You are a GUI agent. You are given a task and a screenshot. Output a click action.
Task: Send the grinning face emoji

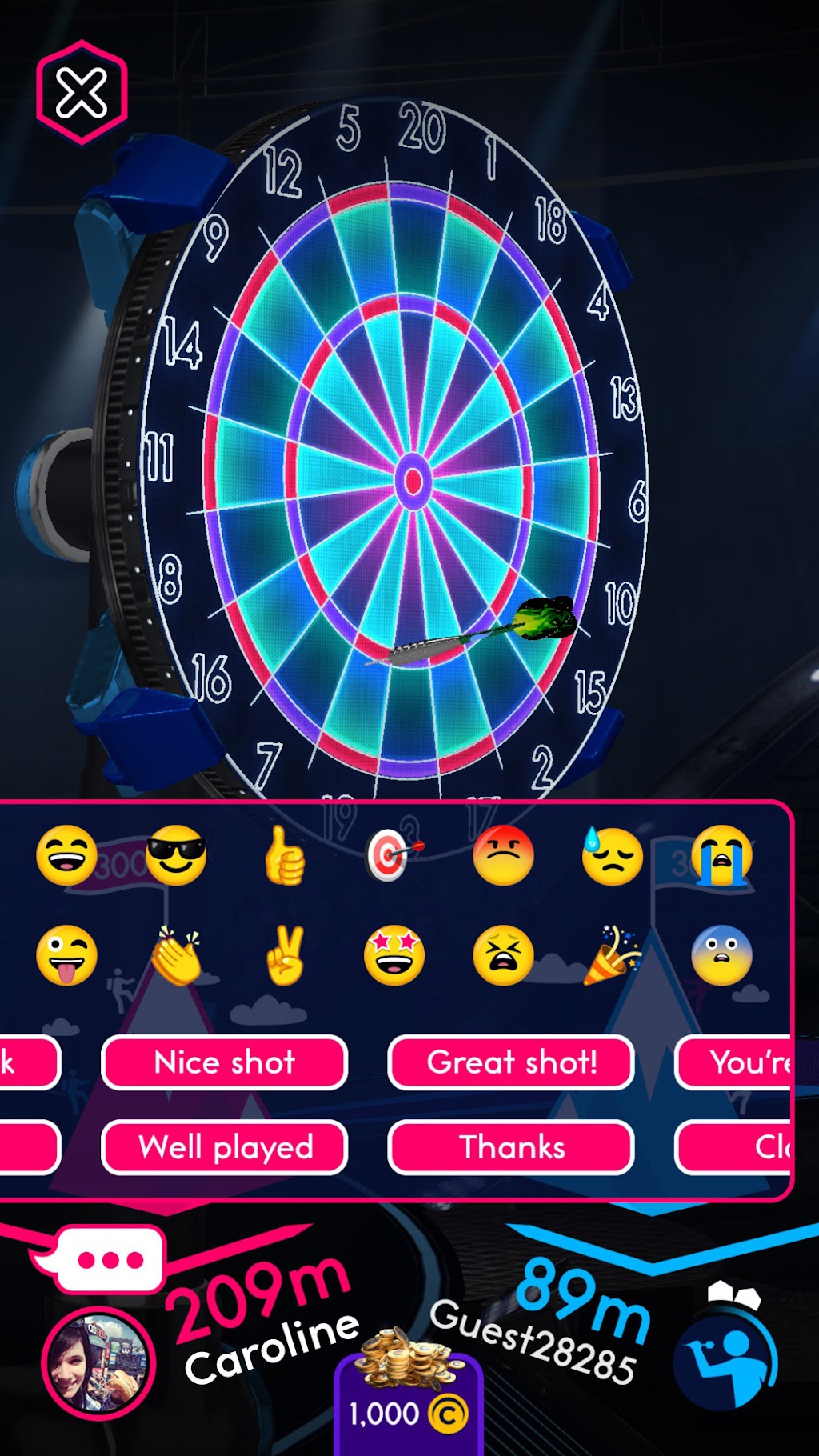pos(66,855)
